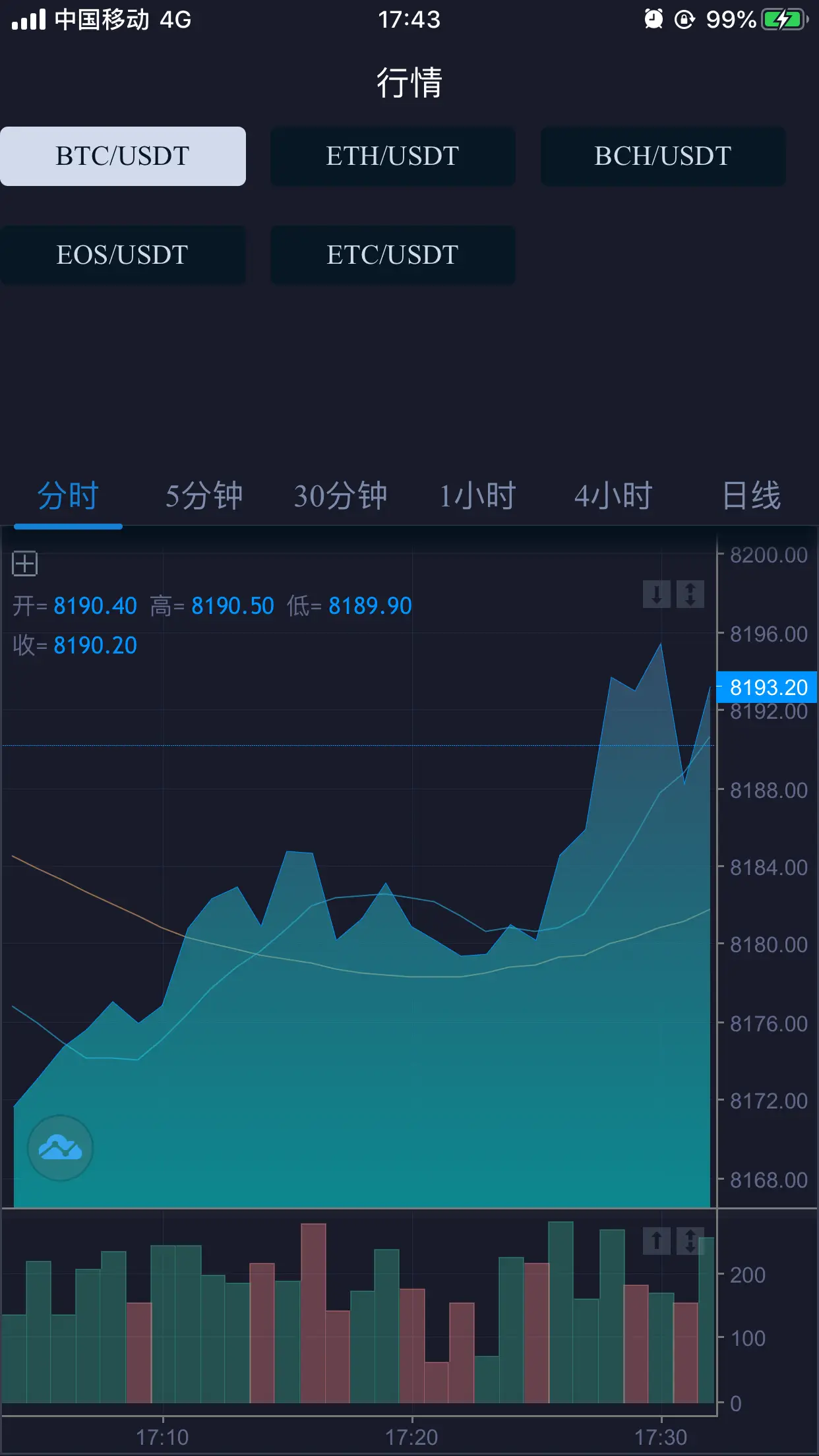This screenshot has width=819, height=1456.
Task: Change chart to 4小时 interval
Action: click(x=614, y=496)
